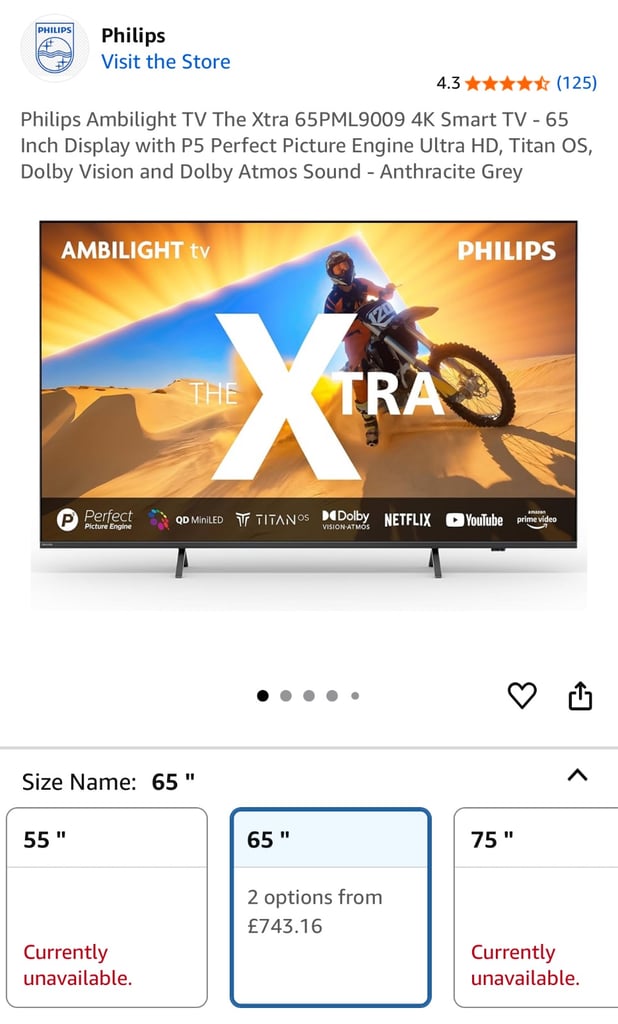Share this product listing

(580, 696)
